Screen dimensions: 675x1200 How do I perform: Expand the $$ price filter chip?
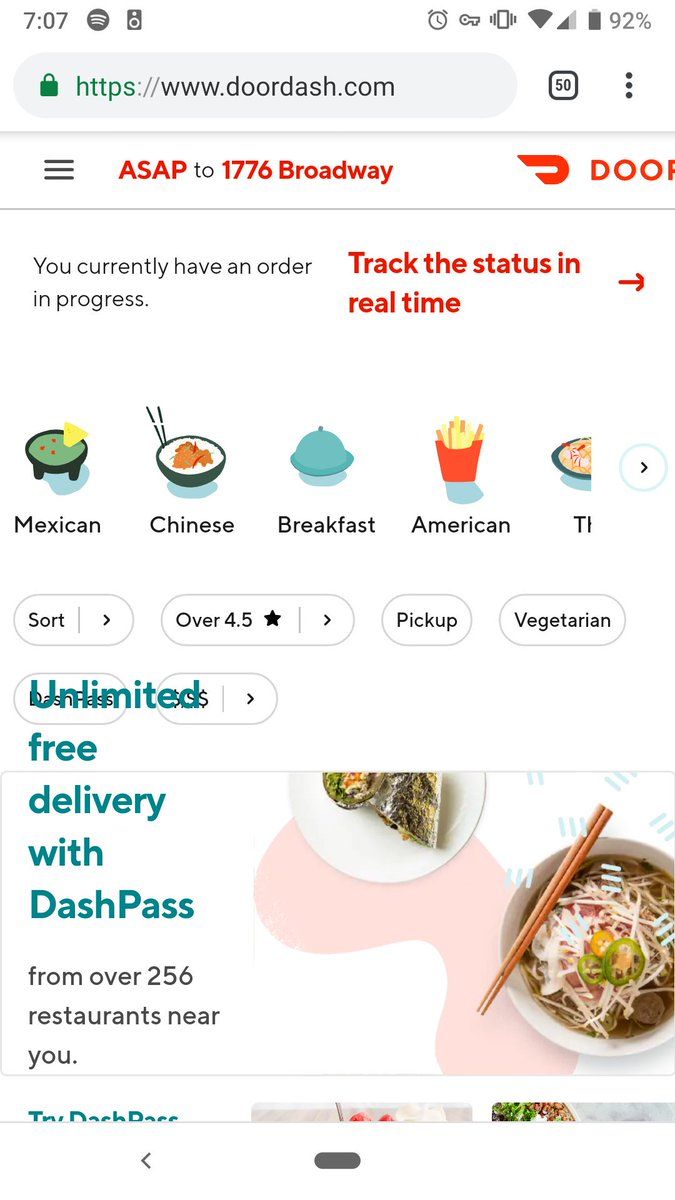[217, 698]
